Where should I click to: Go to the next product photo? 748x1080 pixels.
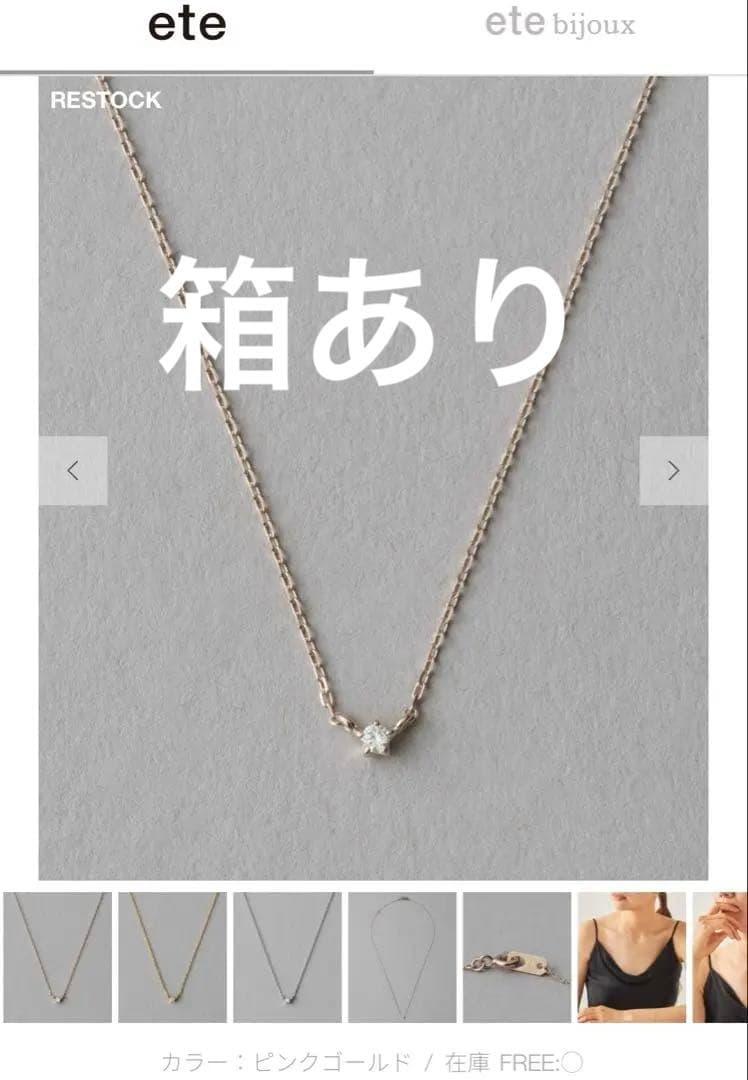(673, 471)
